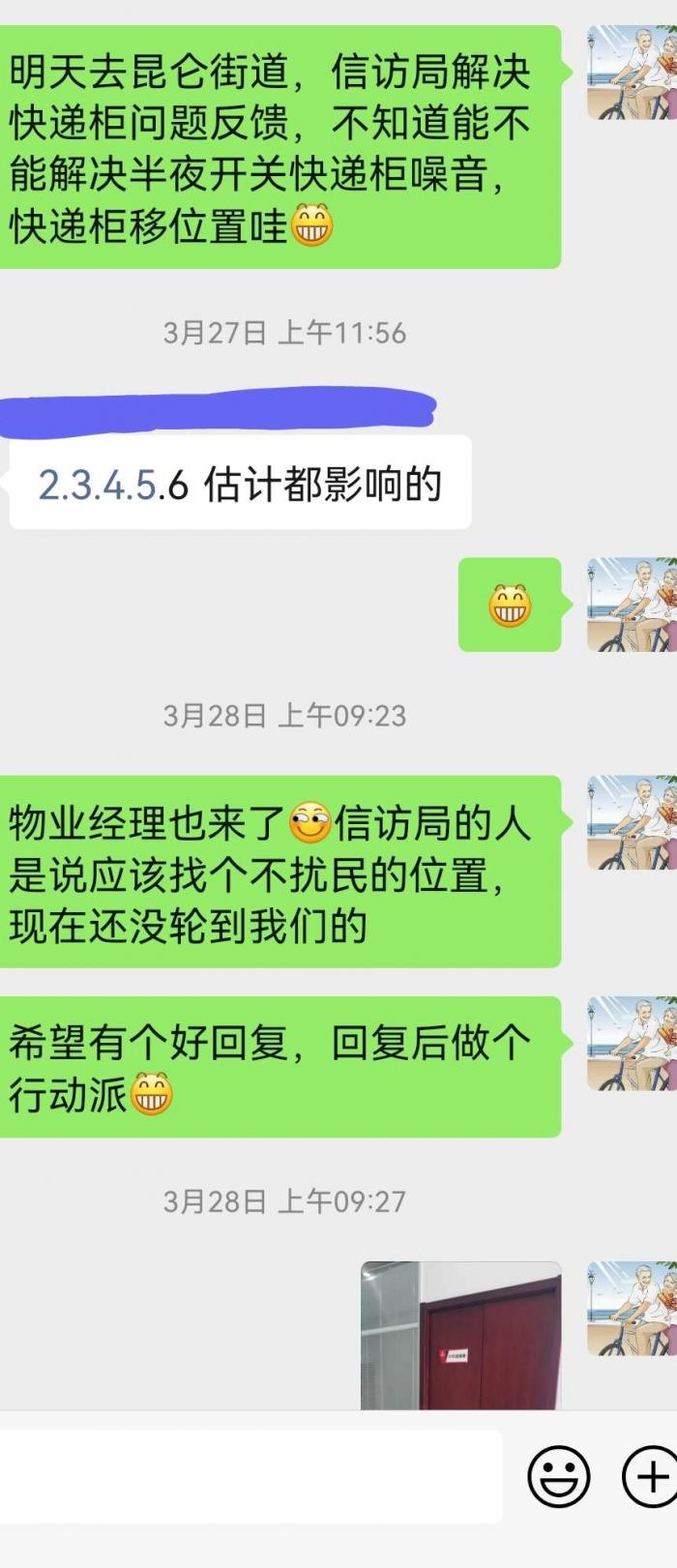The width and height of the screenshot is (677, 1568).
Task: Tap avatar beside 希望有个好回复 message
Action: (x=632, y=1043)
